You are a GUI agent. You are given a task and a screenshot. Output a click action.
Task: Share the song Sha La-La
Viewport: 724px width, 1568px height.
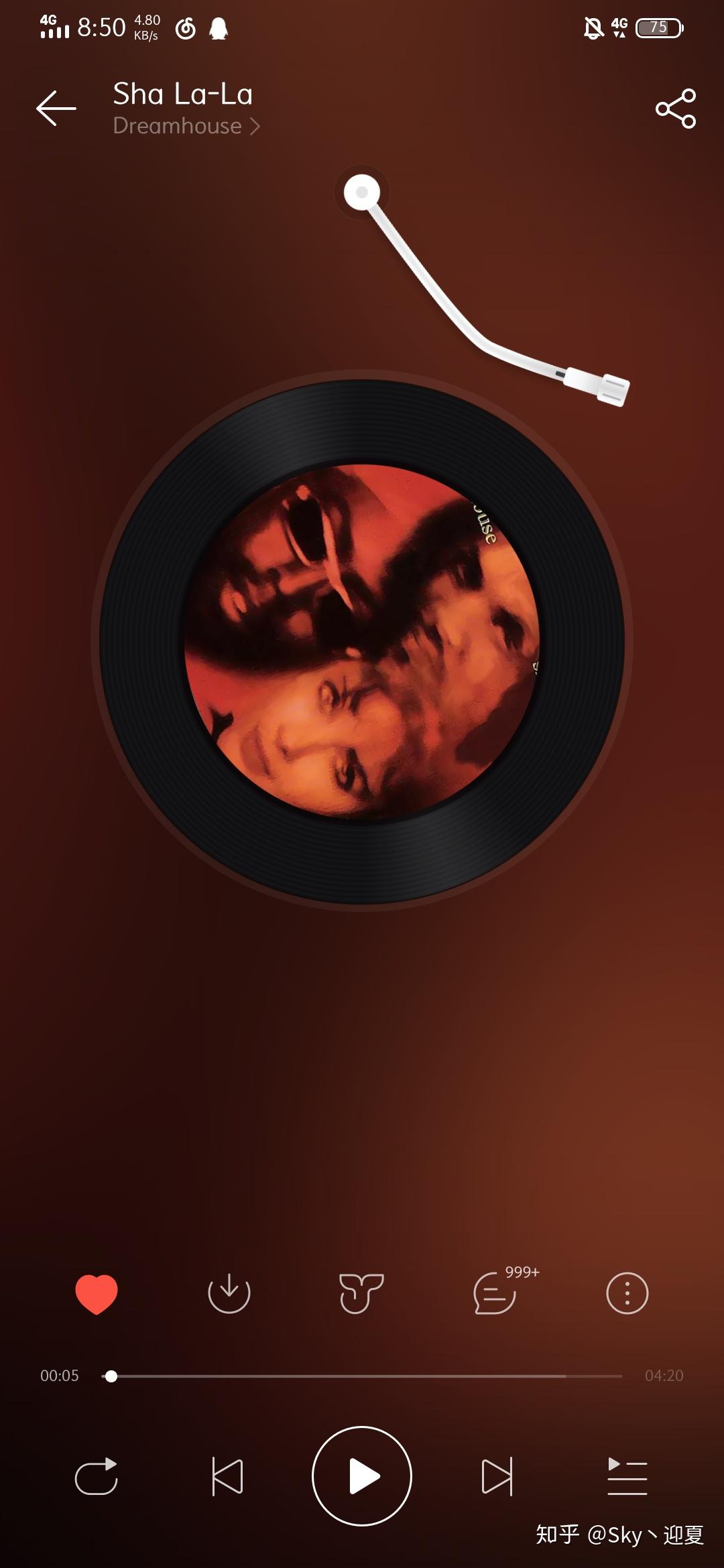click(676, 109)
